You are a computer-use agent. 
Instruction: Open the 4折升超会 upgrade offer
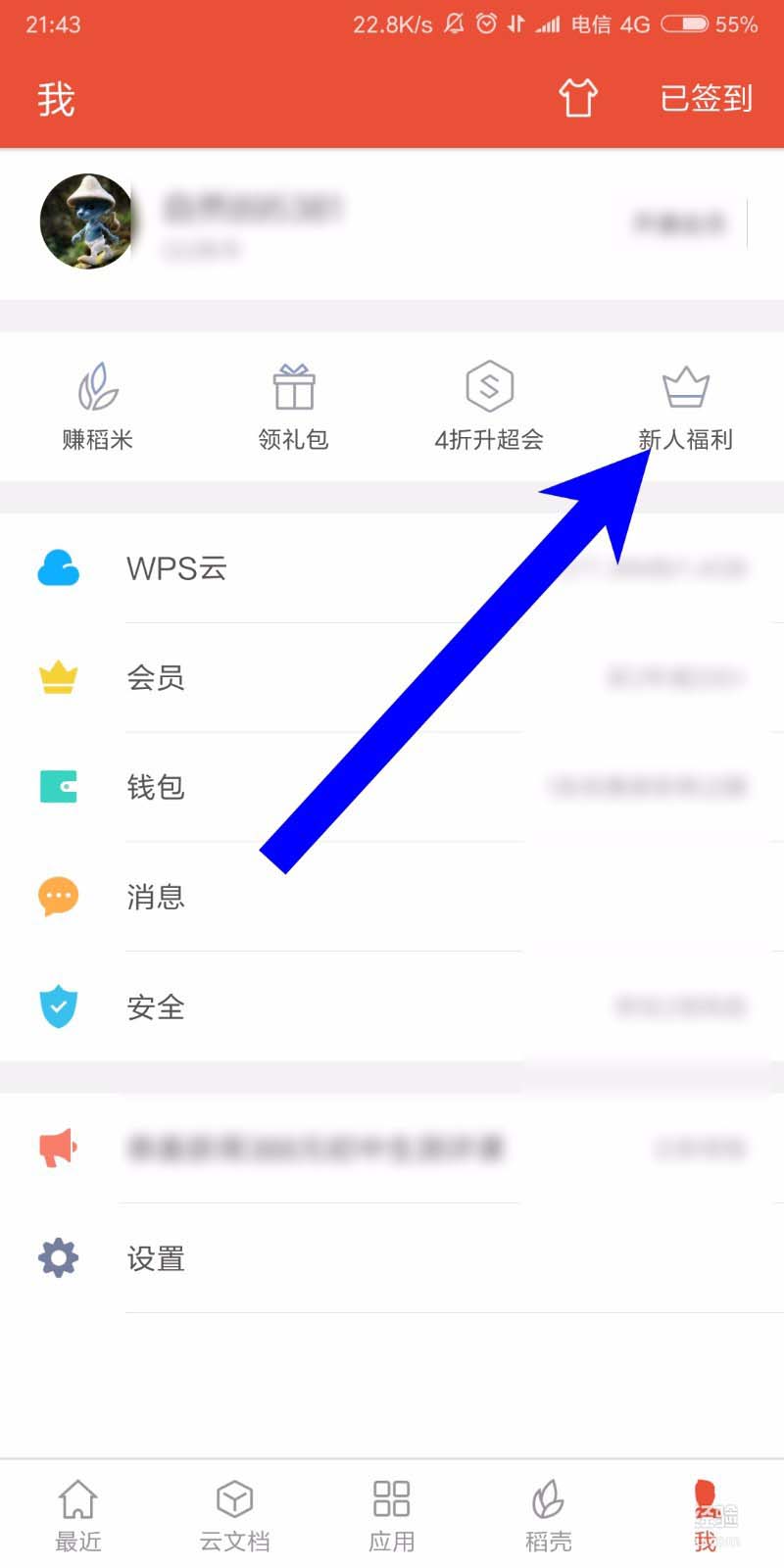click(490, 405)
